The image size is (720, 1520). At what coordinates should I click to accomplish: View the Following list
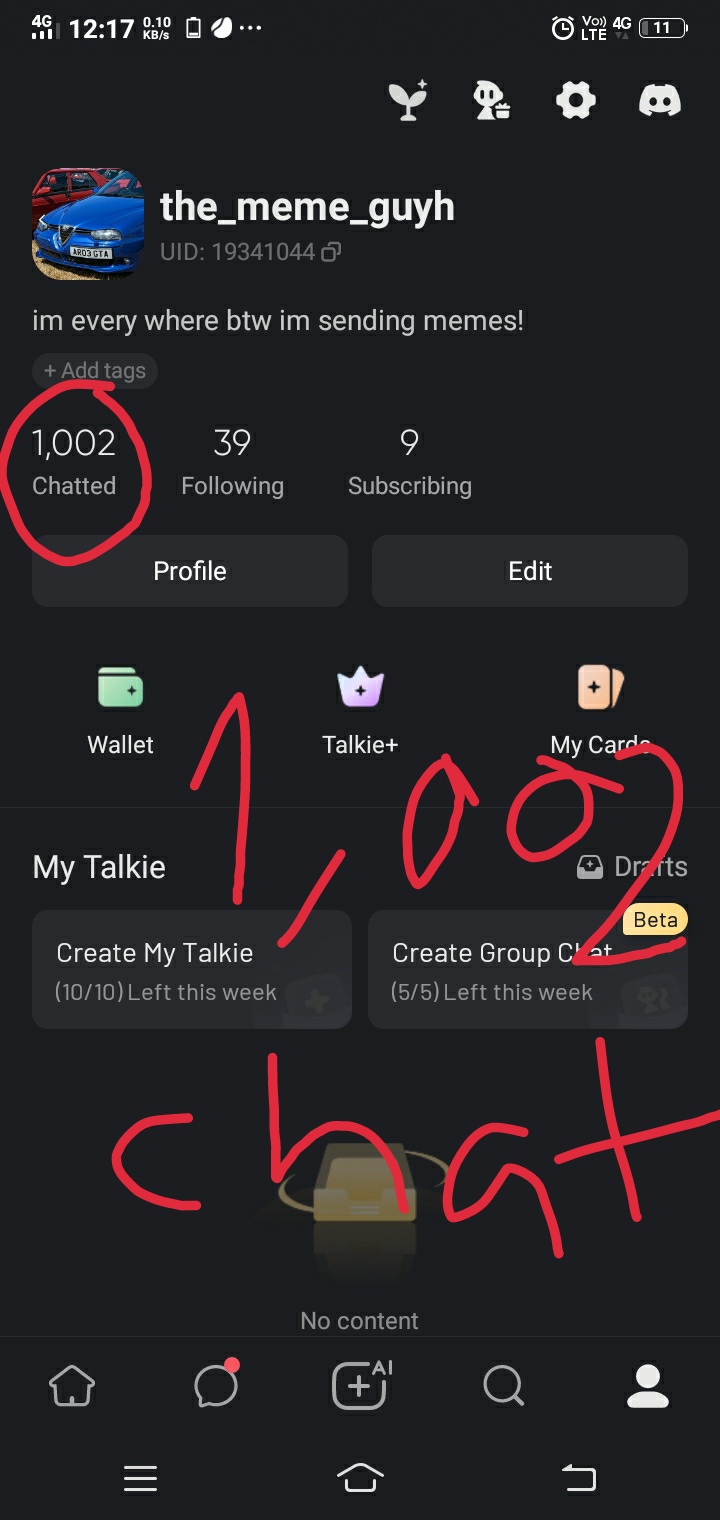pos(232,462)
